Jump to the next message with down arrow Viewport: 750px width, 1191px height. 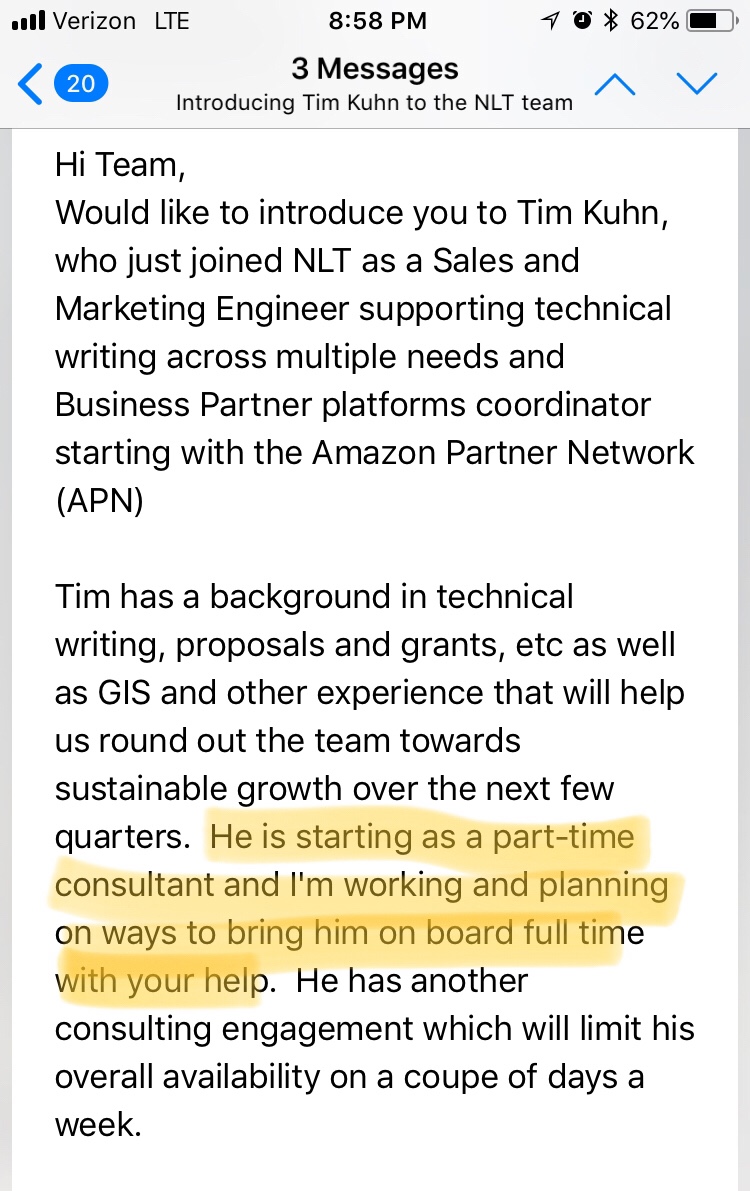[x=696, y=84]
